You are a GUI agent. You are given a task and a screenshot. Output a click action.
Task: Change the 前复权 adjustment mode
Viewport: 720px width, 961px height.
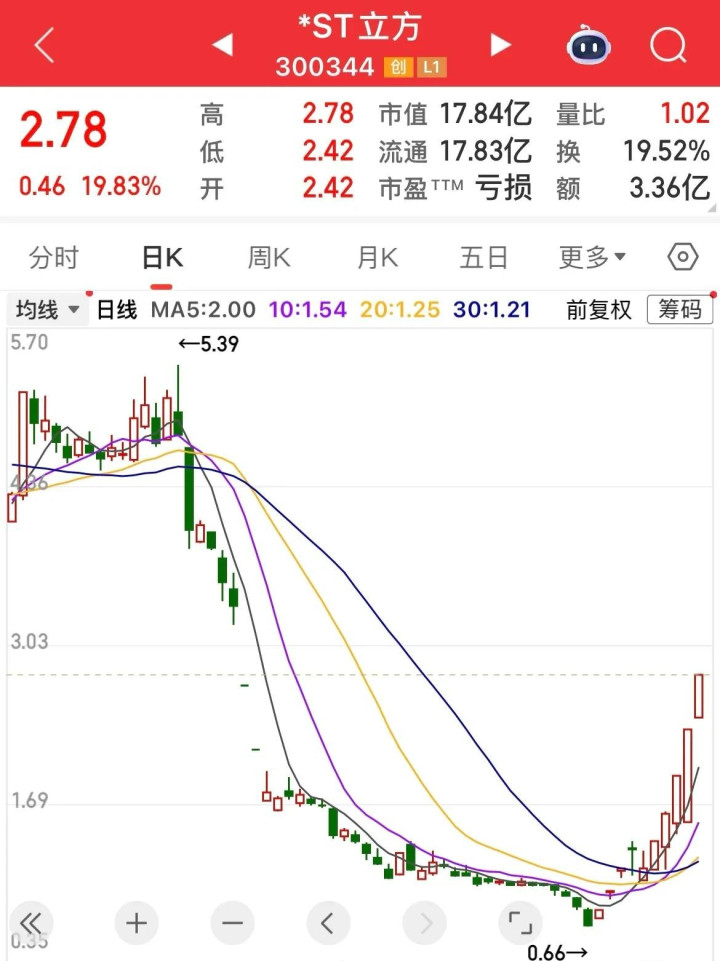coord(599,310)
